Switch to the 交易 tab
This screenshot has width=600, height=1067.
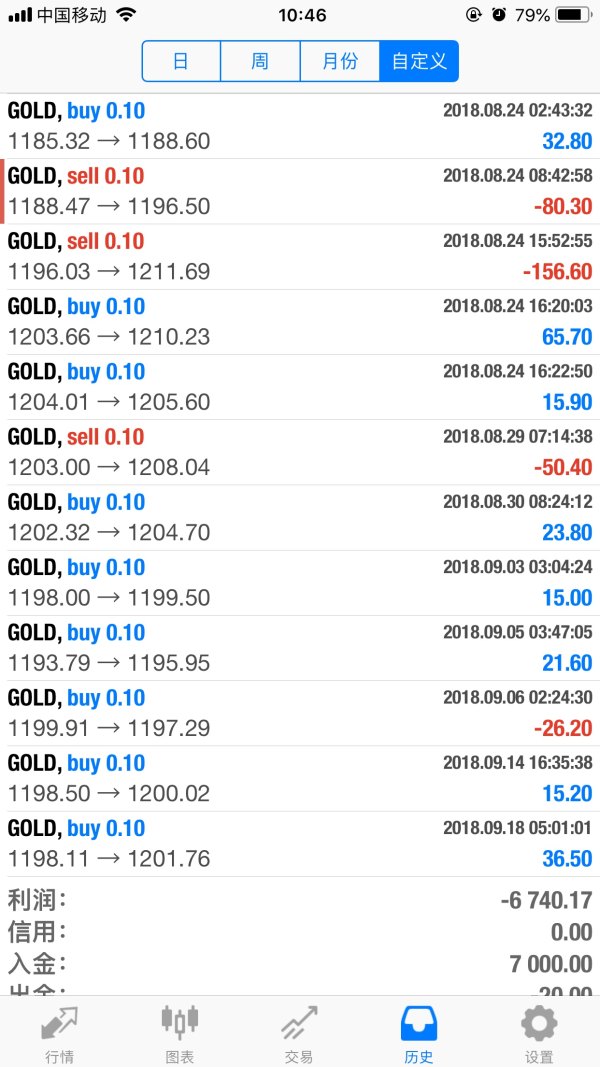[x=299, y=1033]
